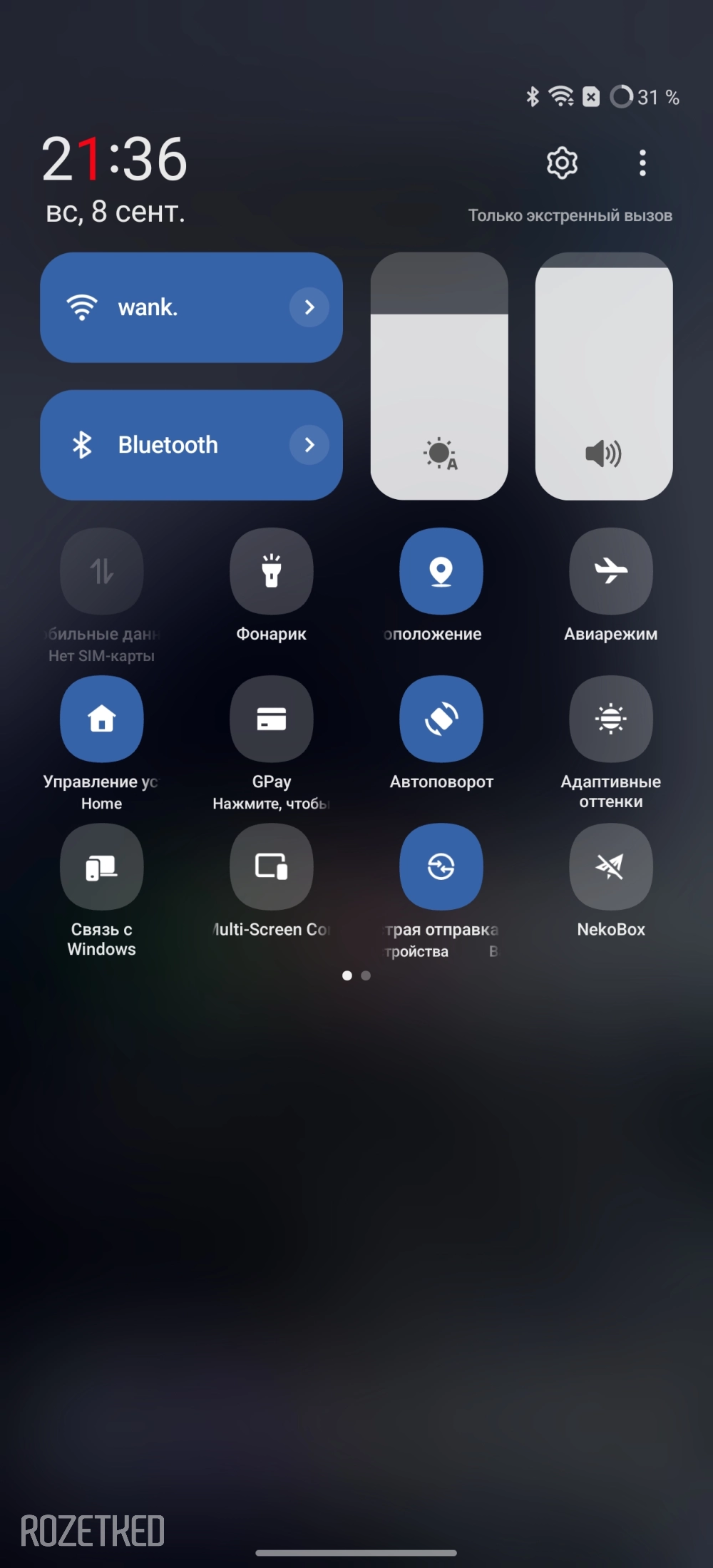Turn on the Фонарик flashlight

click(272, 571)
